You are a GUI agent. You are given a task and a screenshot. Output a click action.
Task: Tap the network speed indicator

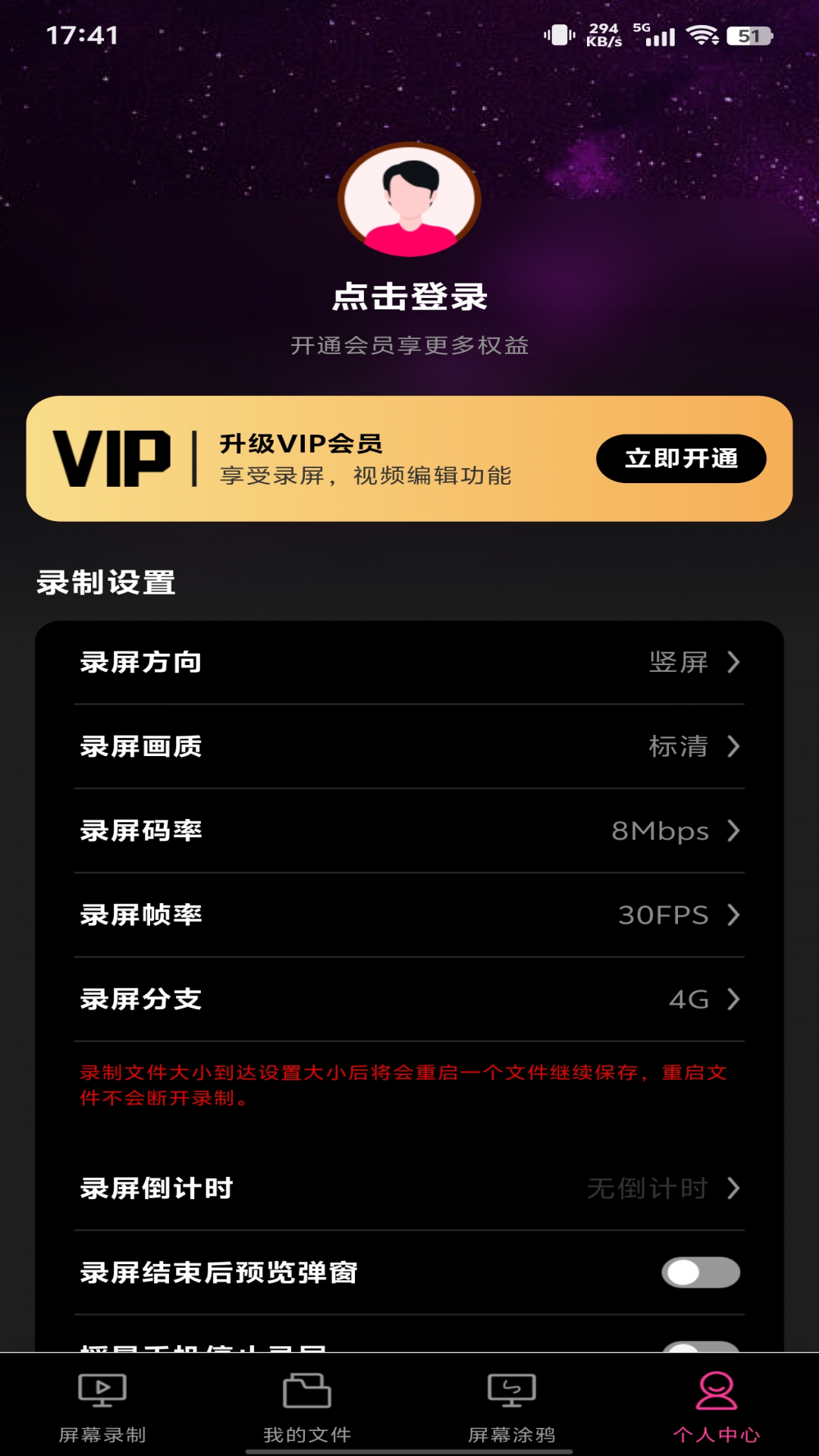(603, 33)
